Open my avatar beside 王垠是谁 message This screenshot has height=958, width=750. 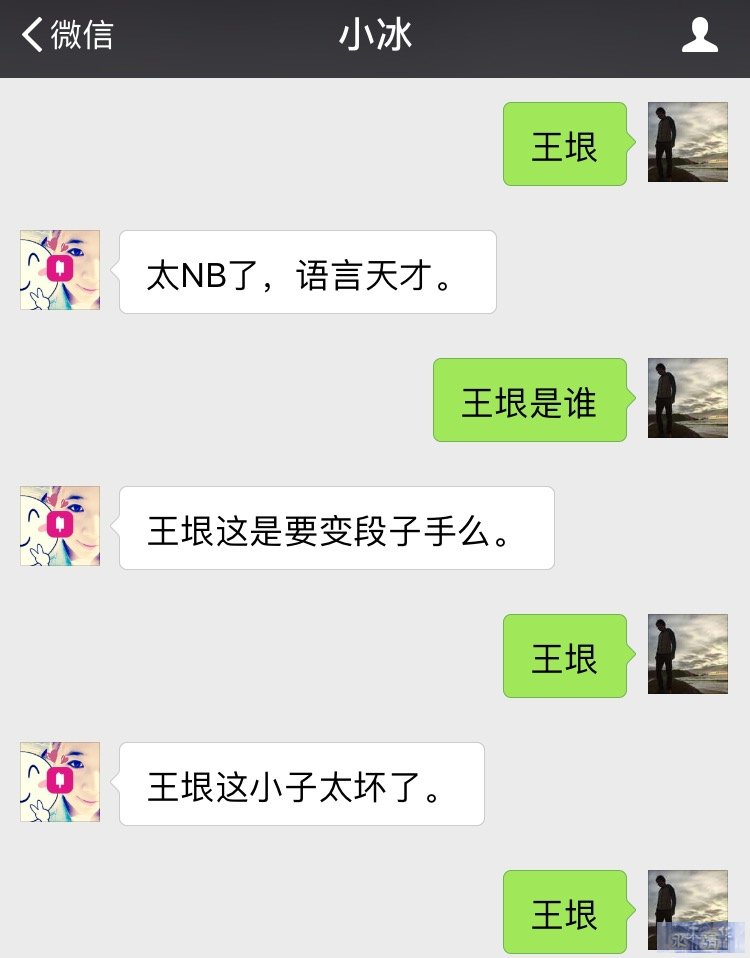coord(687,398)
